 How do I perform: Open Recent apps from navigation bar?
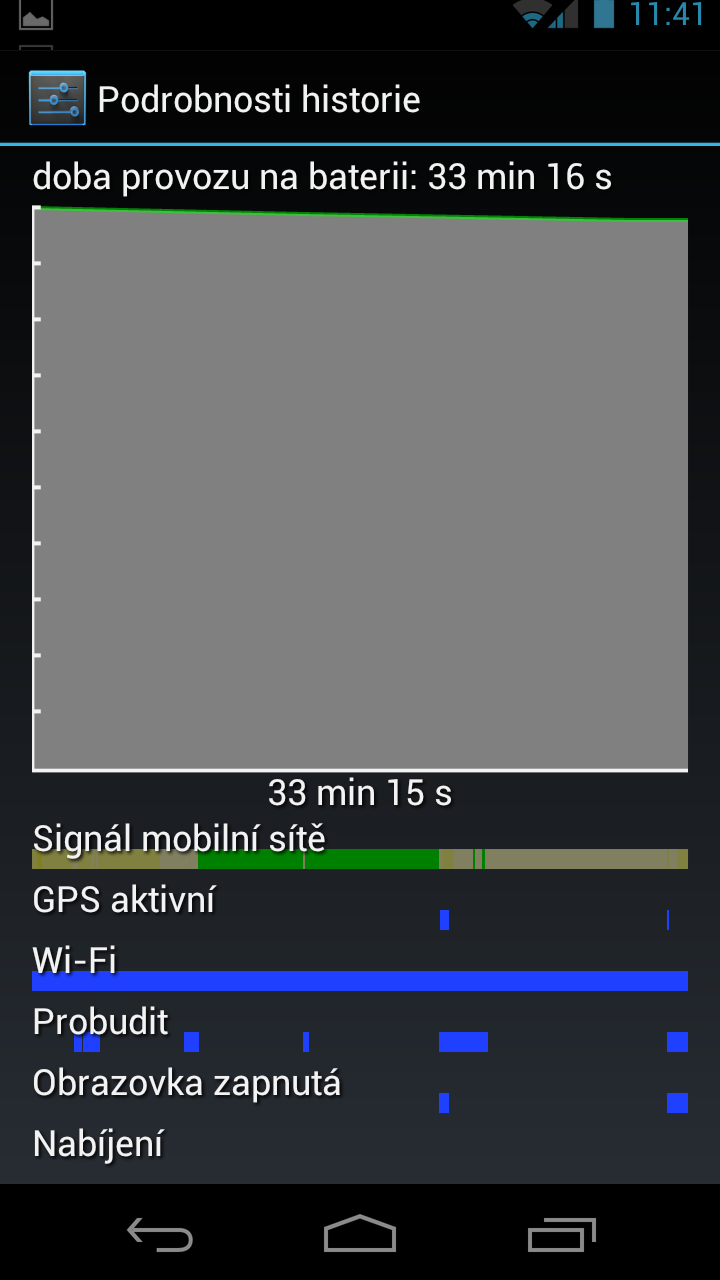click(560, 1236)
